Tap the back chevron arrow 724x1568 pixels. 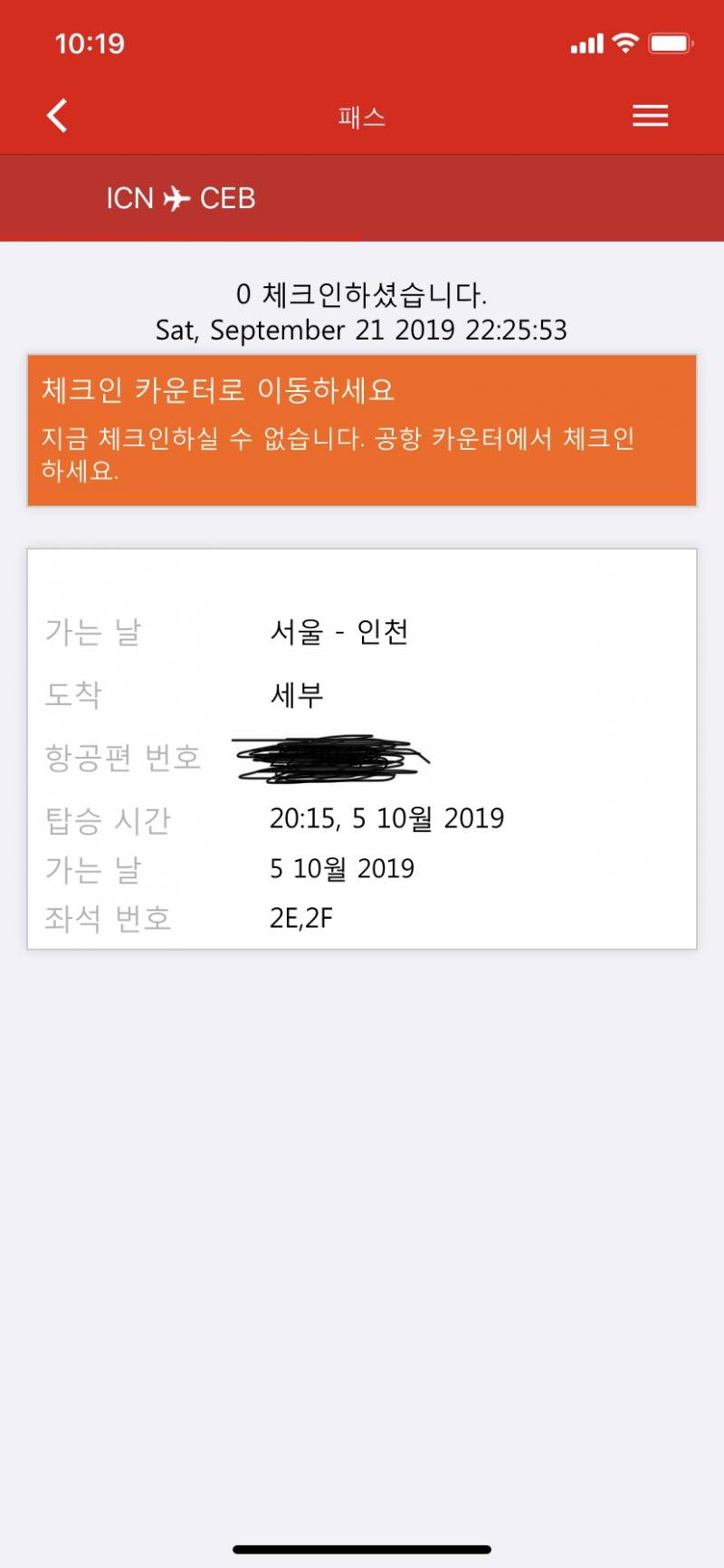click(x=57, y=115)
